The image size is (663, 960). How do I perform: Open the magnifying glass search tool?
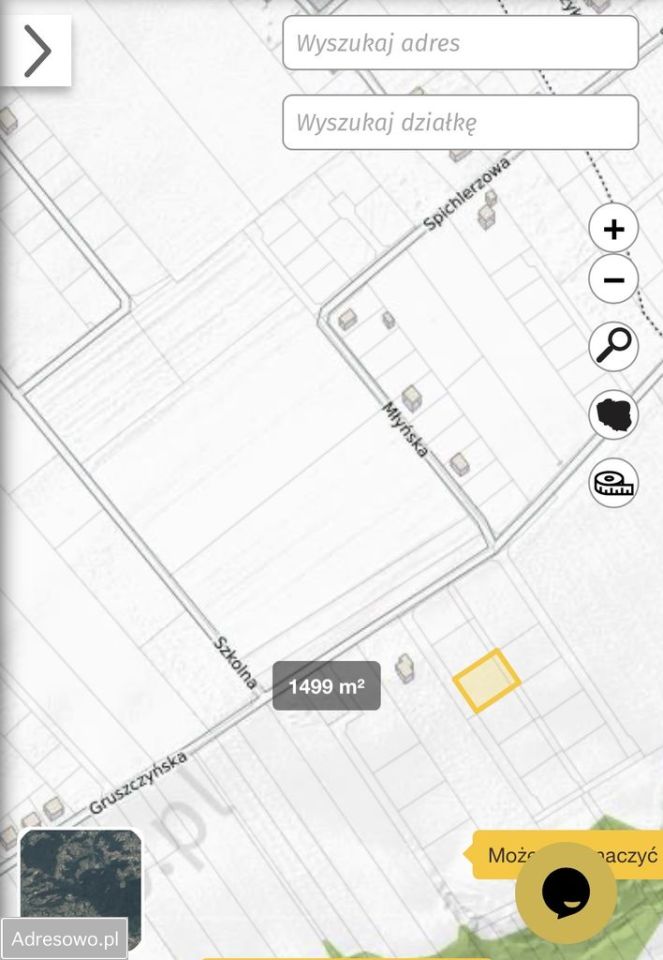[613, 346]
